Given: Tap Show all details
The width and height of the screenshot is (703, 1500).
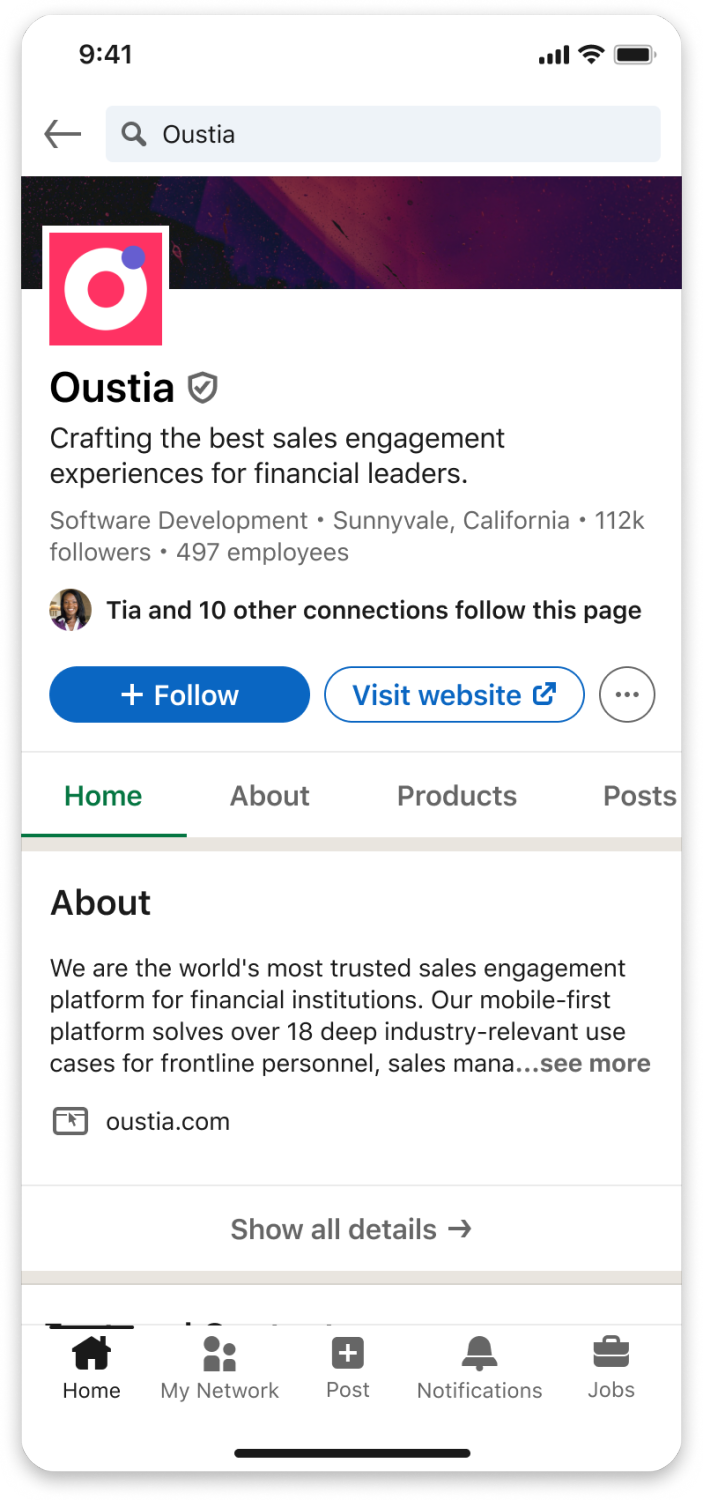Looking at the screenshot, I should click(x=351, y=1229).
